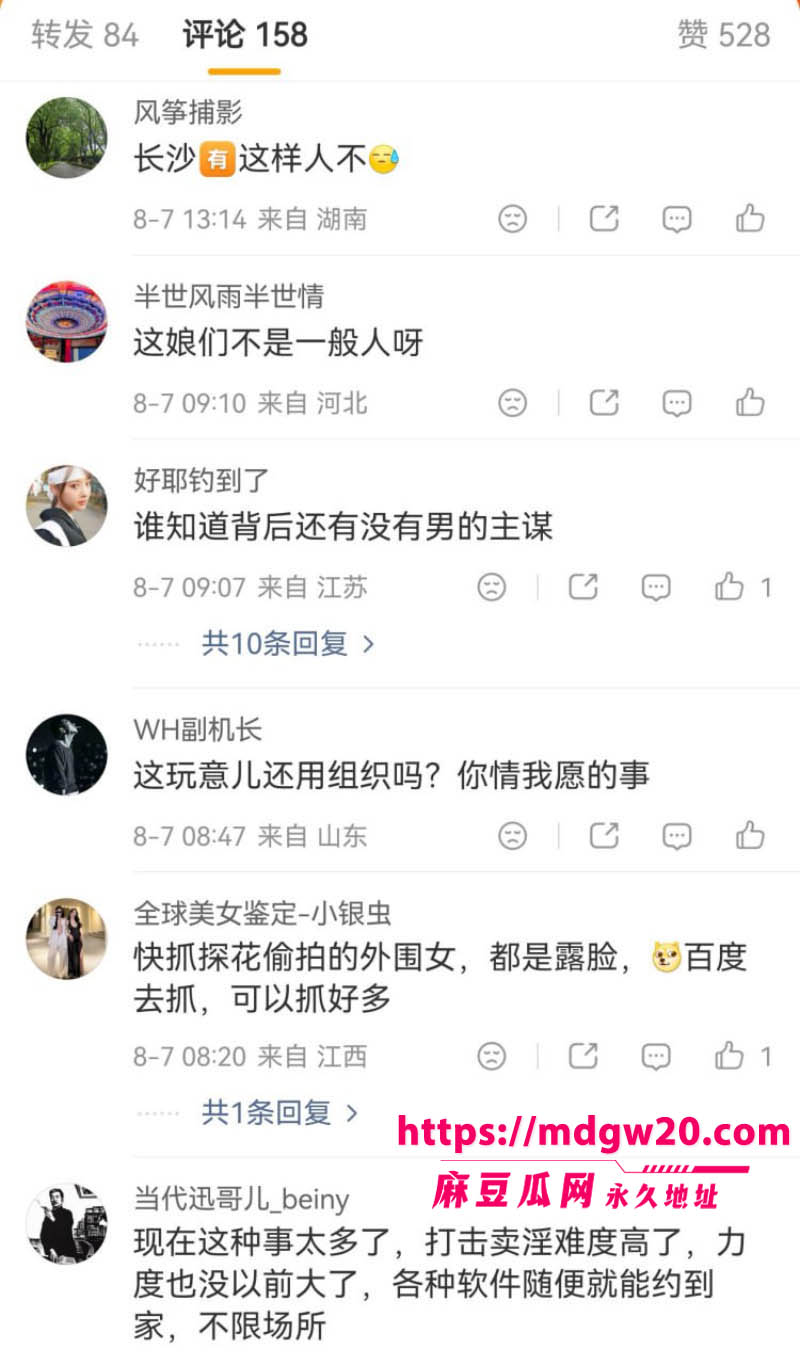
Task: Reply to 风筝捕影's comment
Action: [x=677, y=218]
